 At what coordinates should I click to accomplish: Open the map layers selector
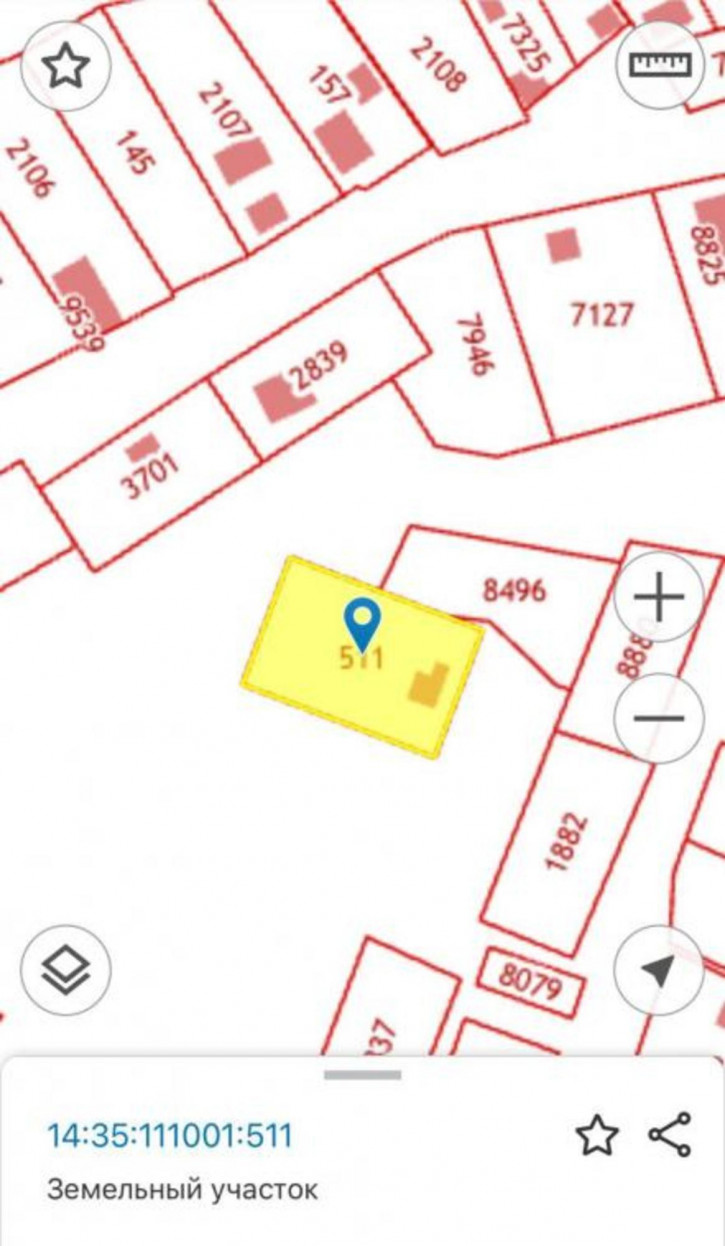(66, 969)
